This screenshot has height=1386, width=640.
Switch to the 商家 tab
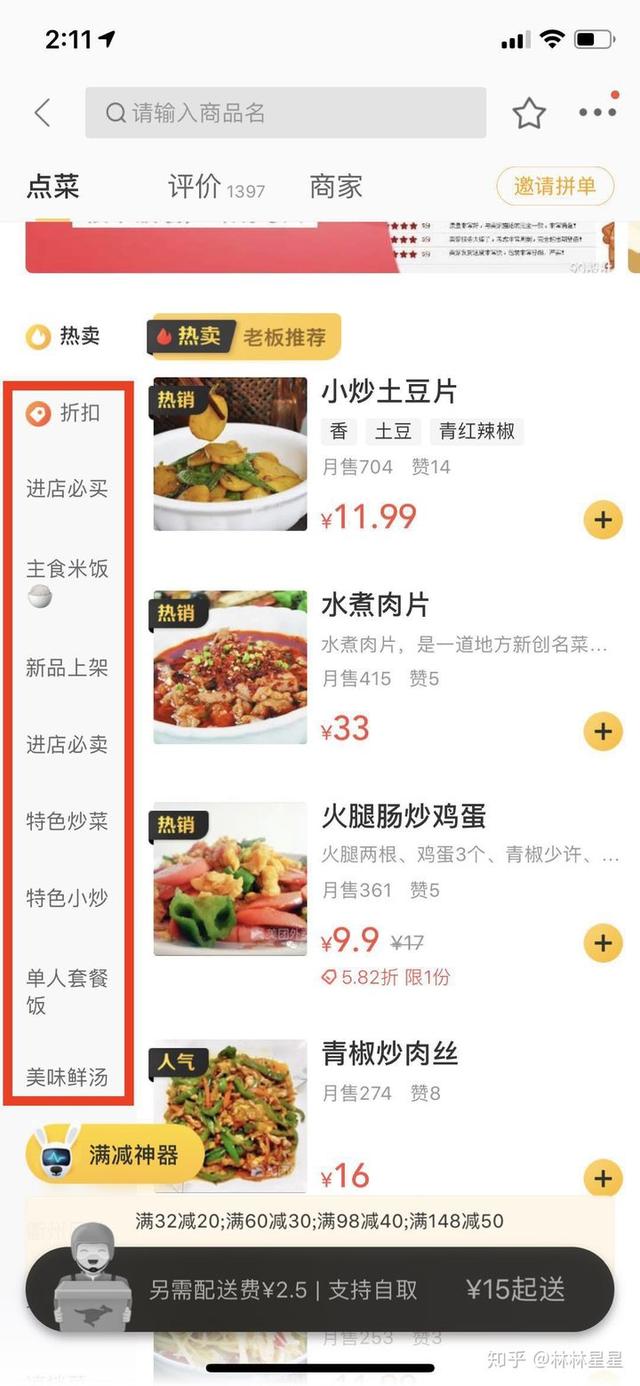coord(335,187)
